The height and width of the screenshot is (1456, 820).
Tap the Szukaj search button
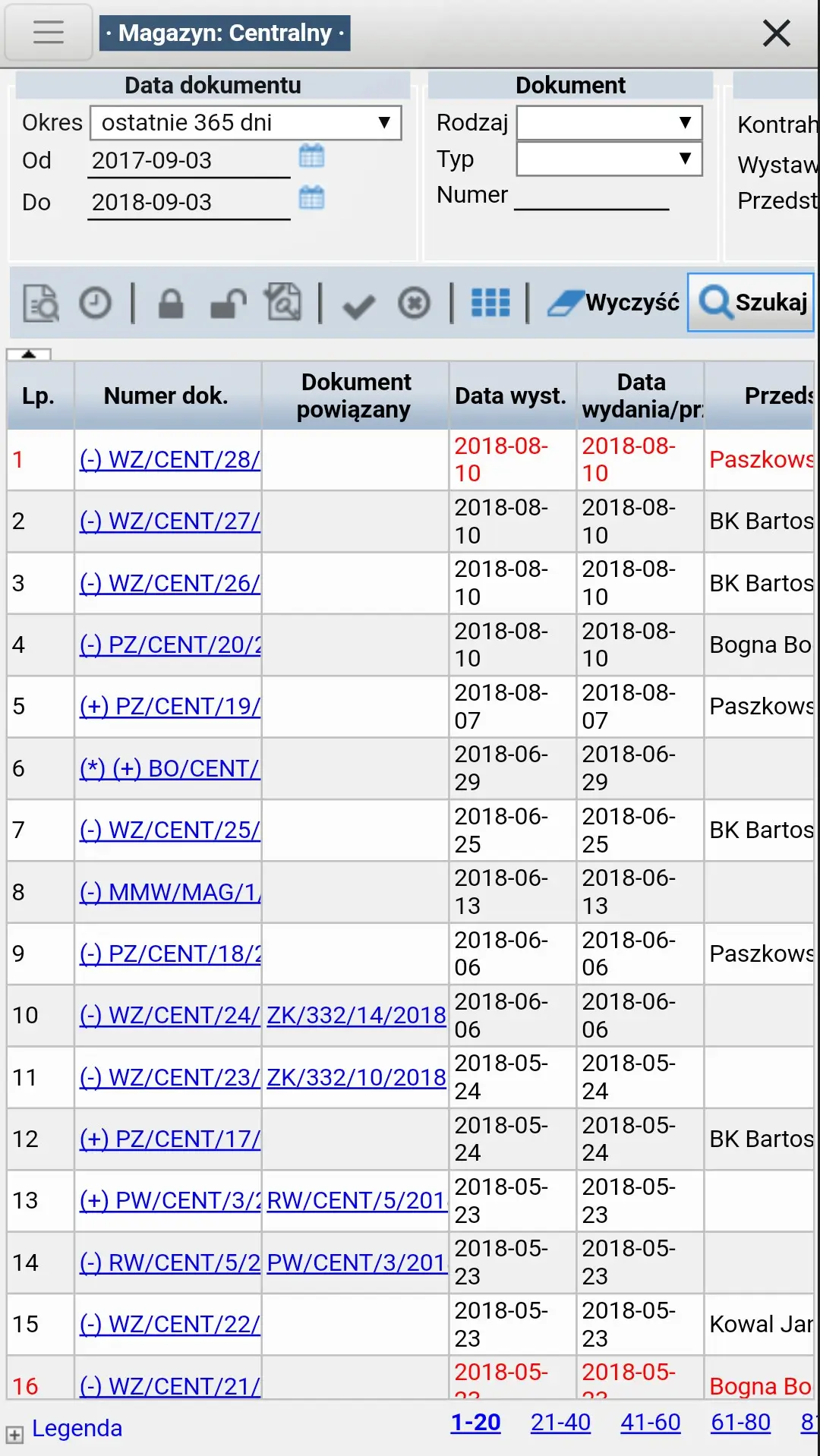[750, 303]
